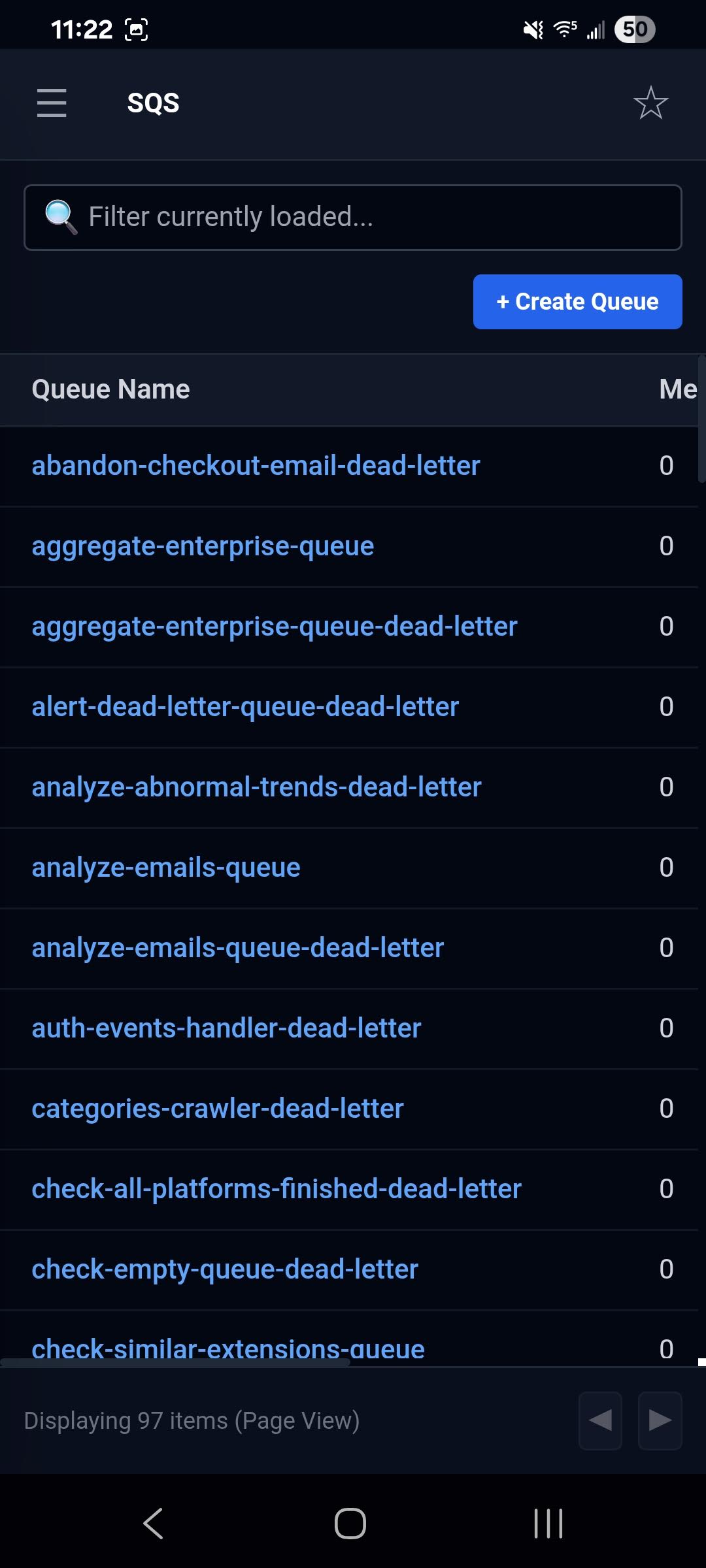The height and width of the screenshot is (1568, 706).
Task: Open aggregate-enterprise-queue-dead-letter queue
Action: tap(275, 627)
